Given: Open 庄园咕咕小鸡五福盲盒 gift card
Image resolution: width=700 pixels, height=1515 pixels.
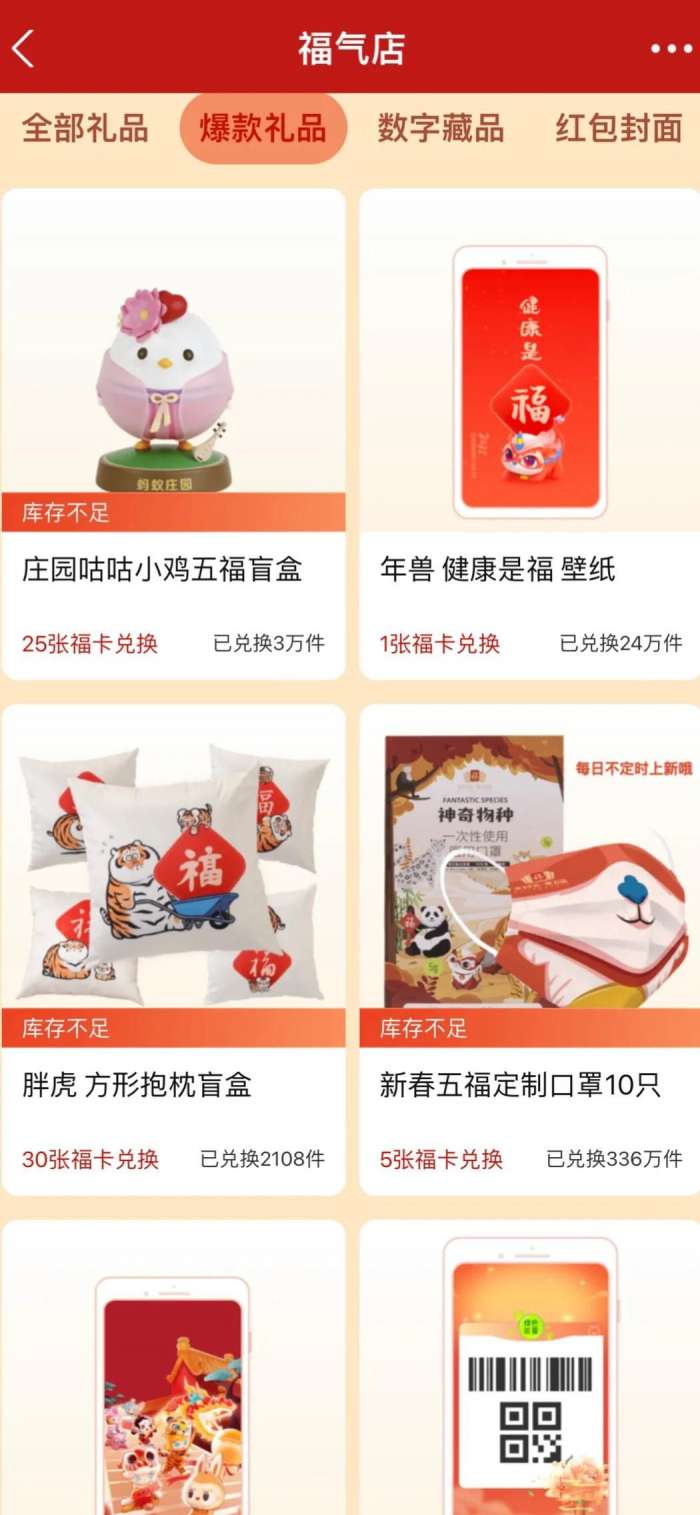Looking at the screenshot, I should [x=173, y=432].
